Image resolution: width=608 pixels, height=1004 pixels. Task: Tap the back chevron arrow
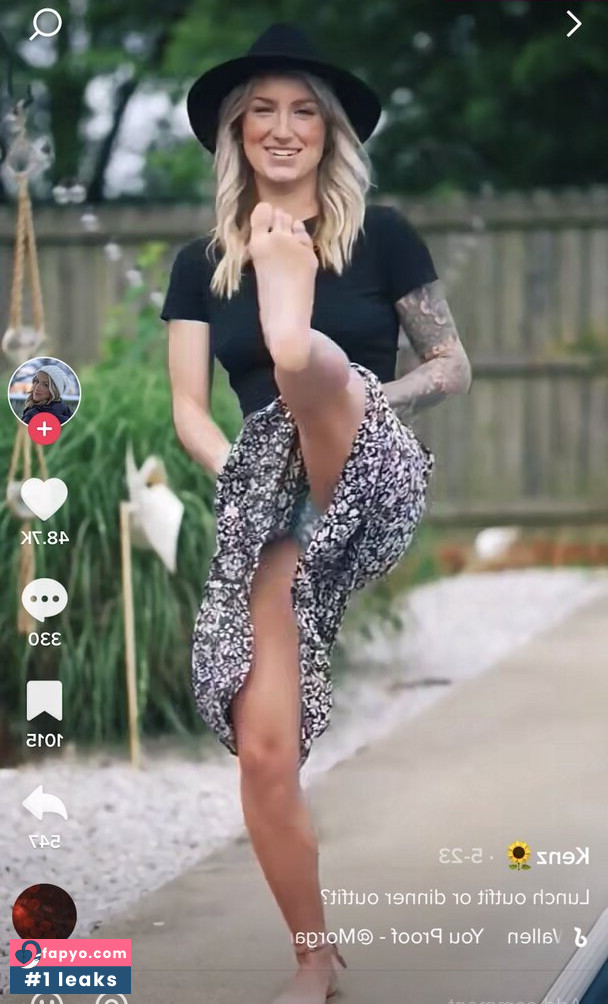click(573, 24)
